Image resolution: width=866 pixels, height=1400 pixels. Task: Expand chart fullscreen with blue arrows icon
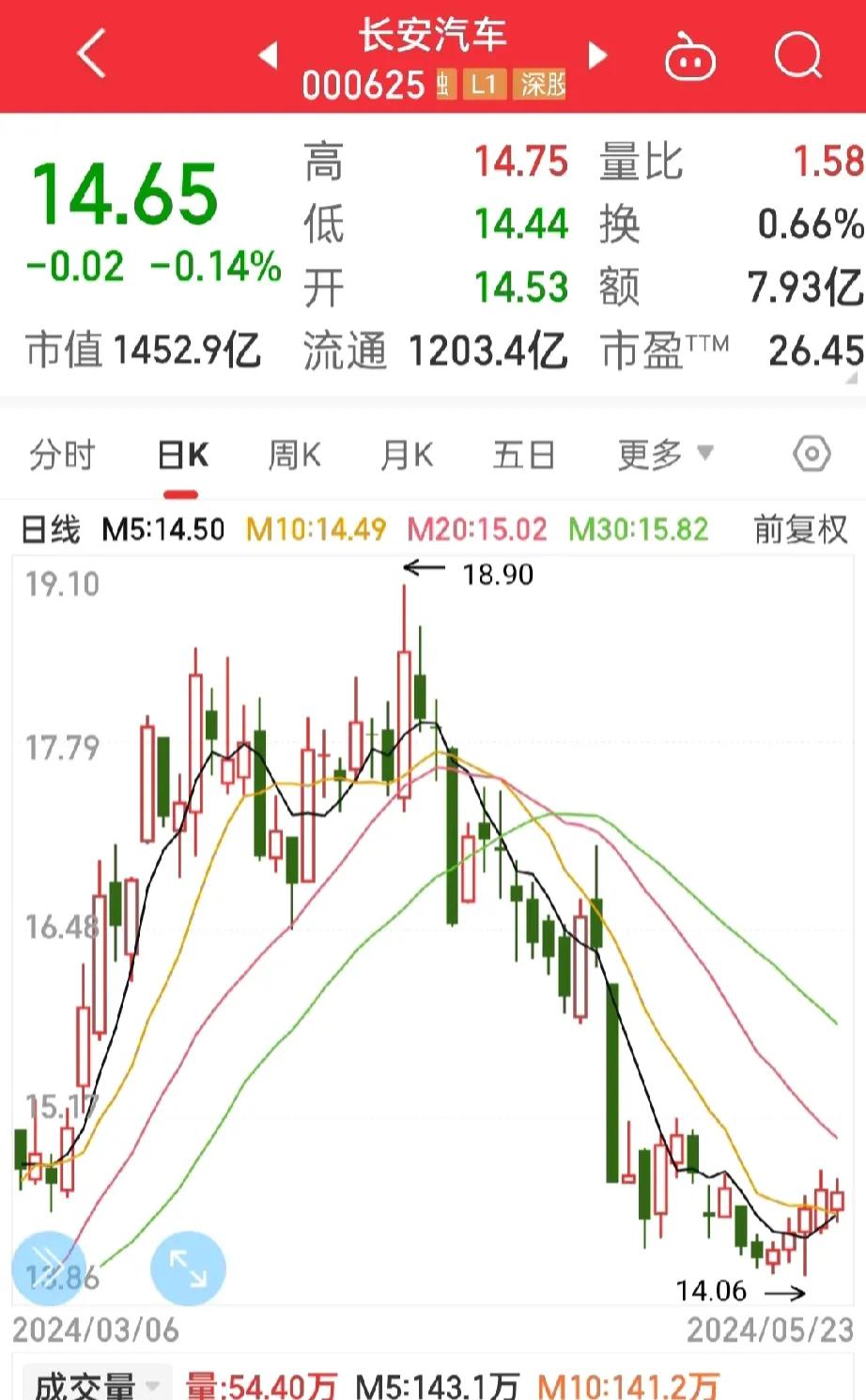tap(187, 1268)
